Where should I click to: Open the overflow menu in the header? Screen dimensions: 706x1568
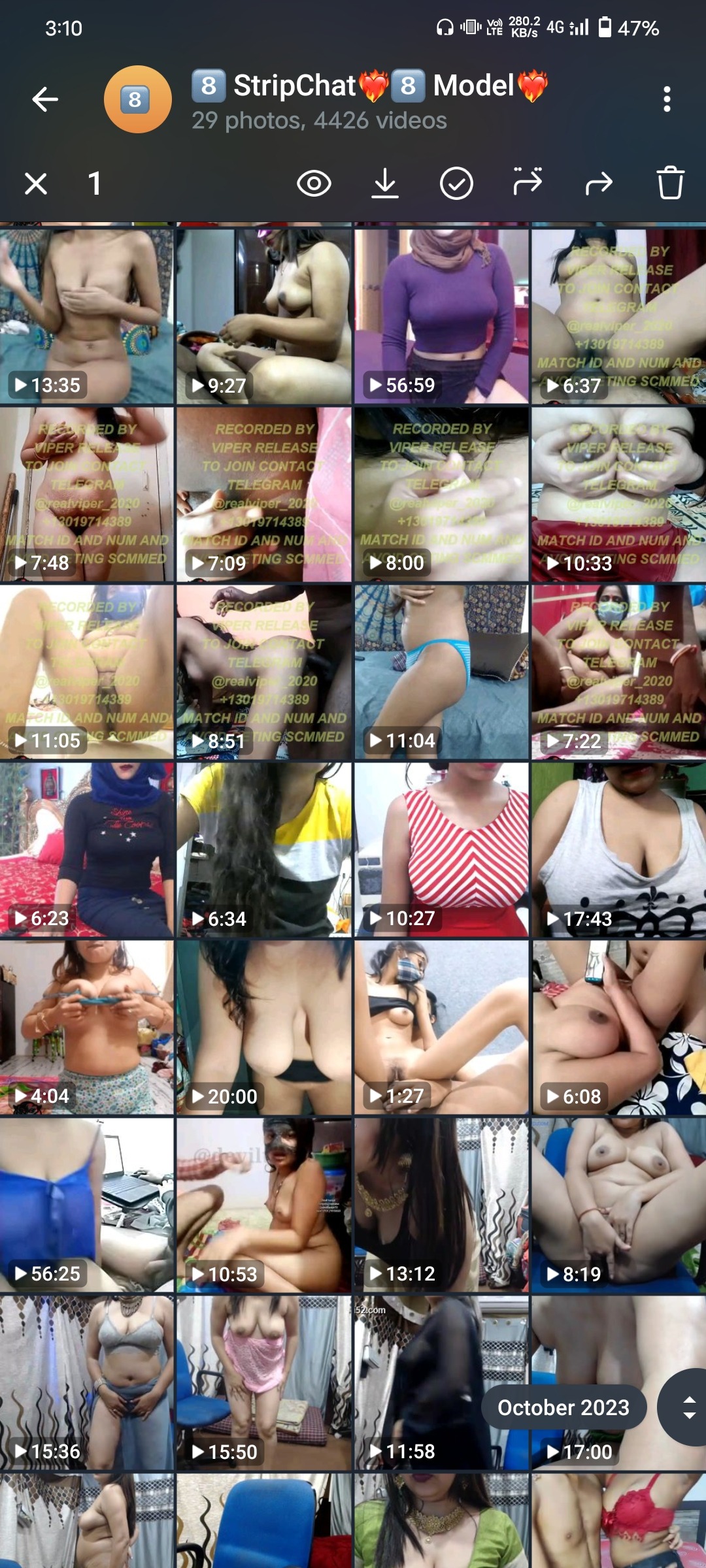point(667,99)
